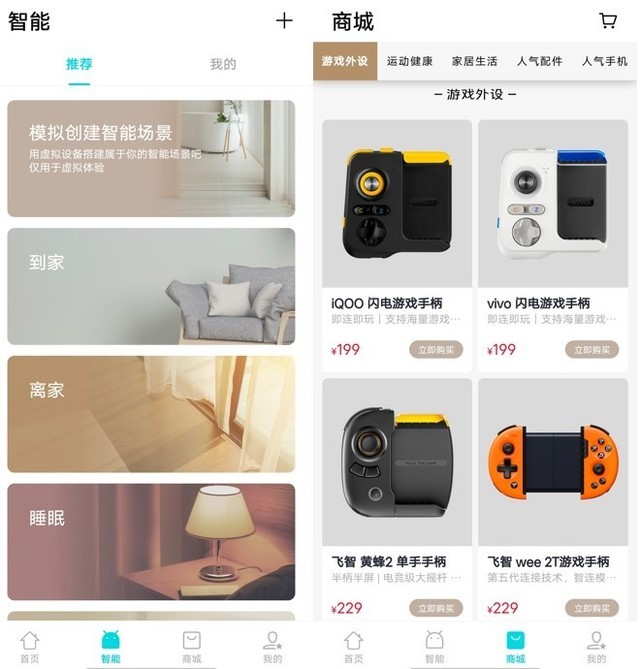Open the 离家 scene card

coord(151,414)
